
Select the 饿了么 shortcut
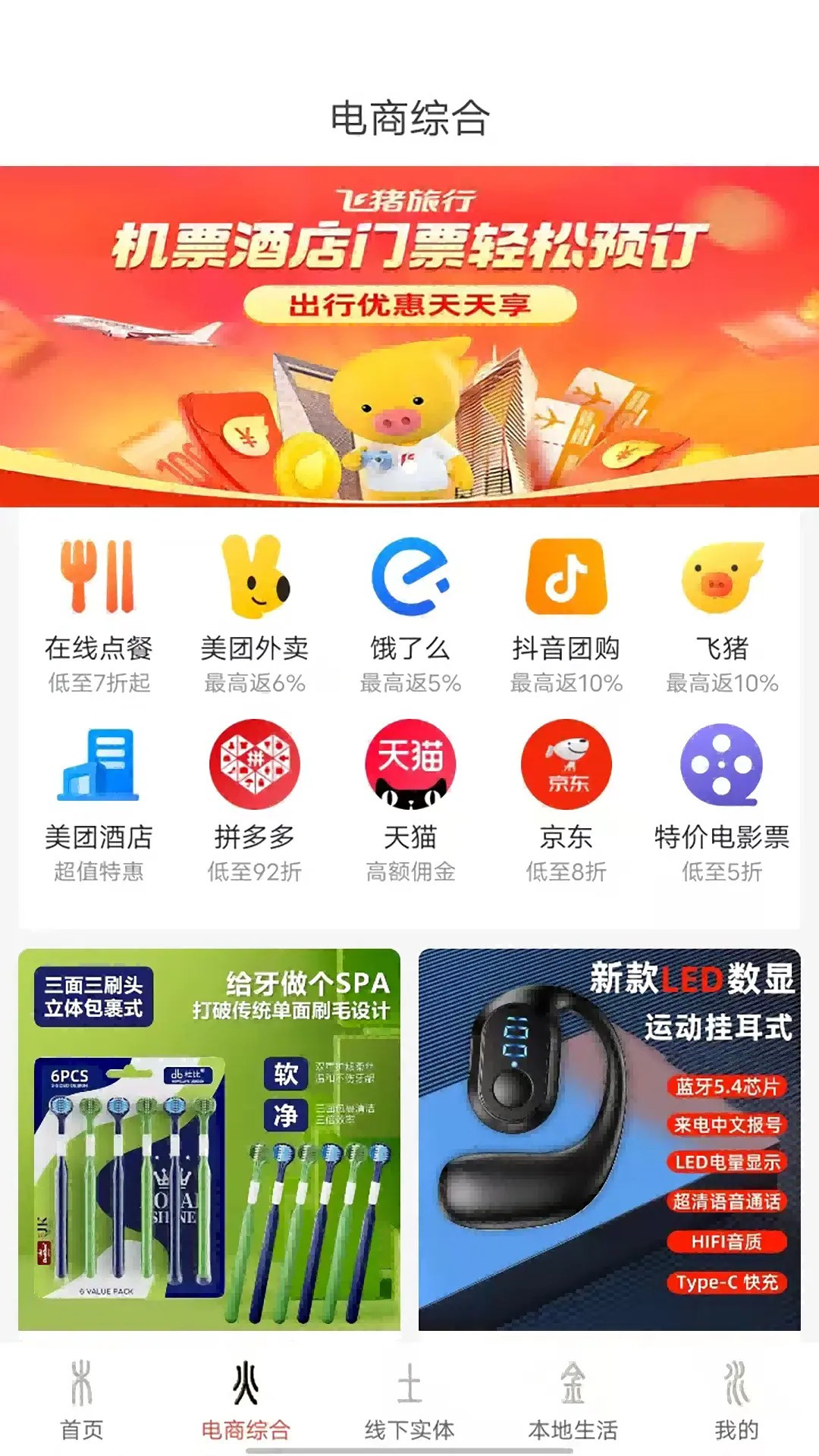pos(410,614)
